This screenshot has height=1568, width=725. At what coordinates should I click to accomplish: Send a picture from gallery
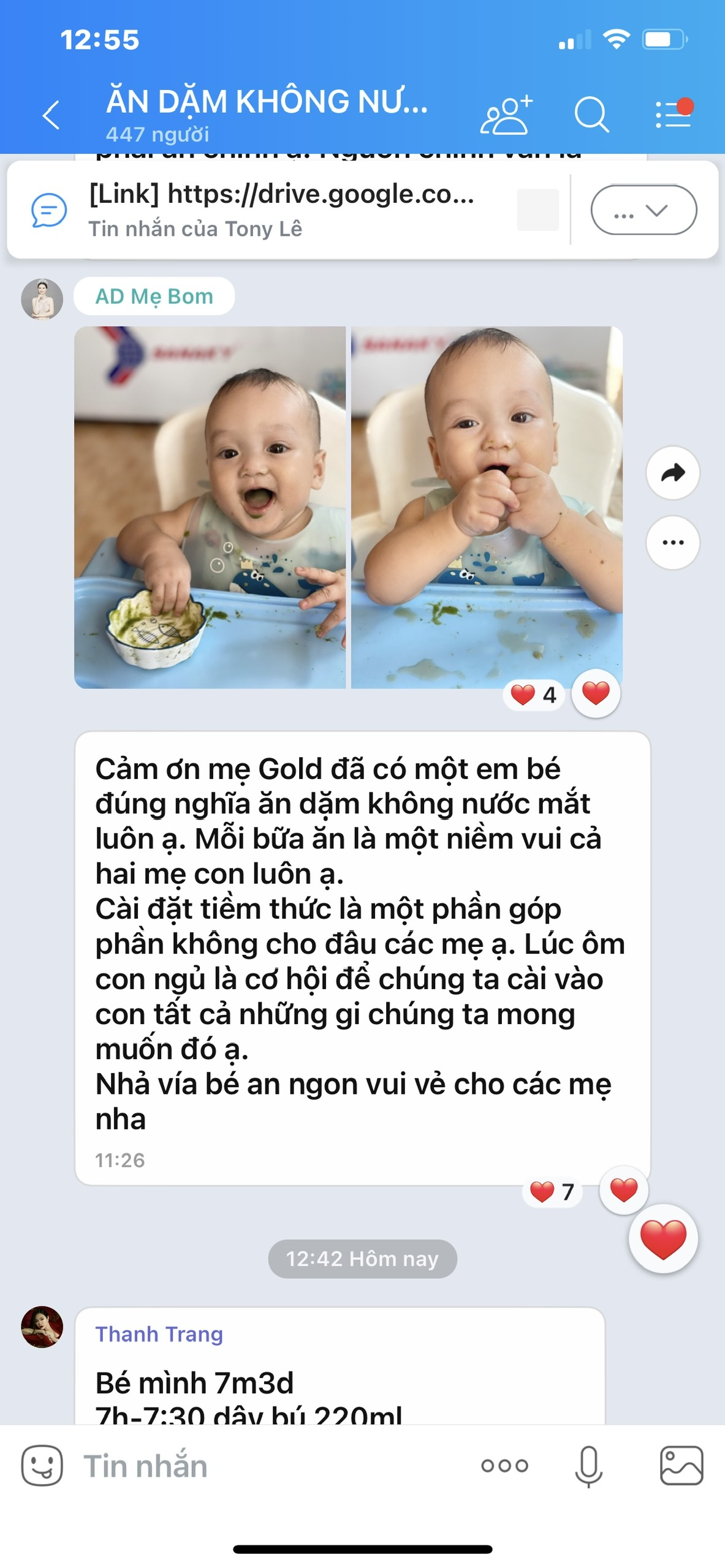(681, 1466)
